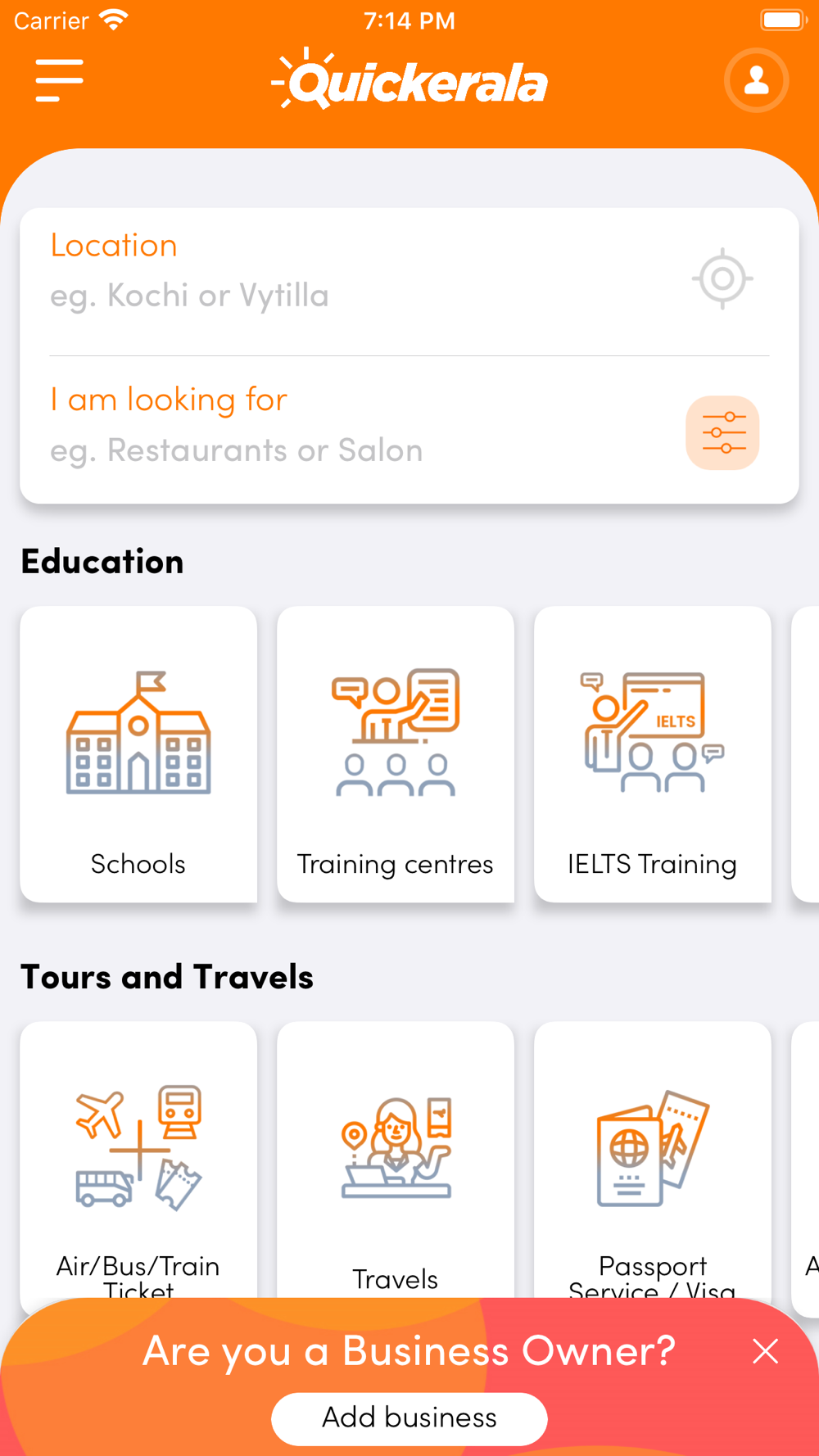Use current location target icon
Viewport: 819px width, 1456px height.
click(x=722, y=278)
